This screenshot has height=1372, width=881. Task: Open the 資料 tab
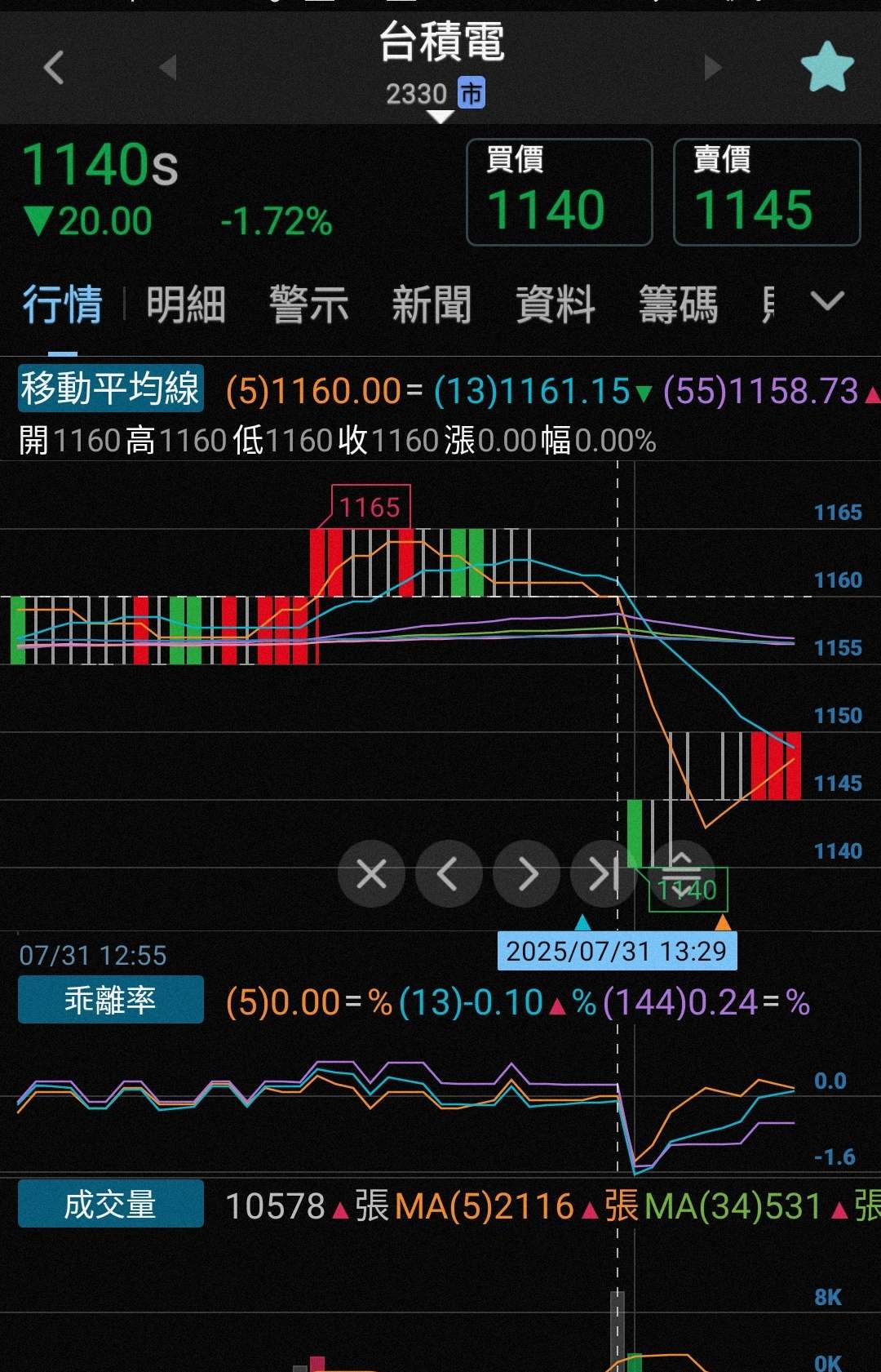tap(556, 304)
